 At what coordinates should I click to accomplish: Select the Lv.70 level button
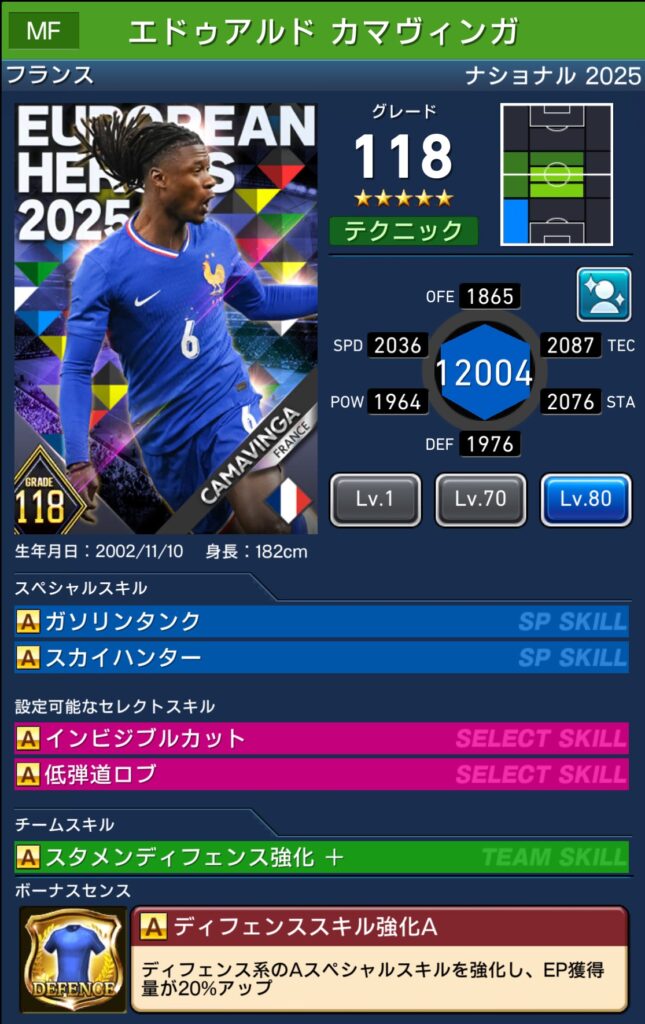click(481, 499)
